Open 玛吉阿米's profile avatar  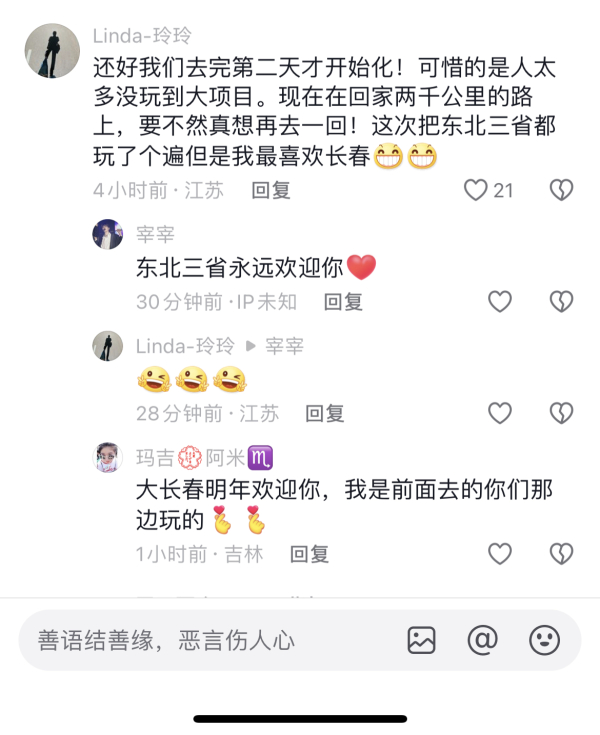[x=108, y=458]
